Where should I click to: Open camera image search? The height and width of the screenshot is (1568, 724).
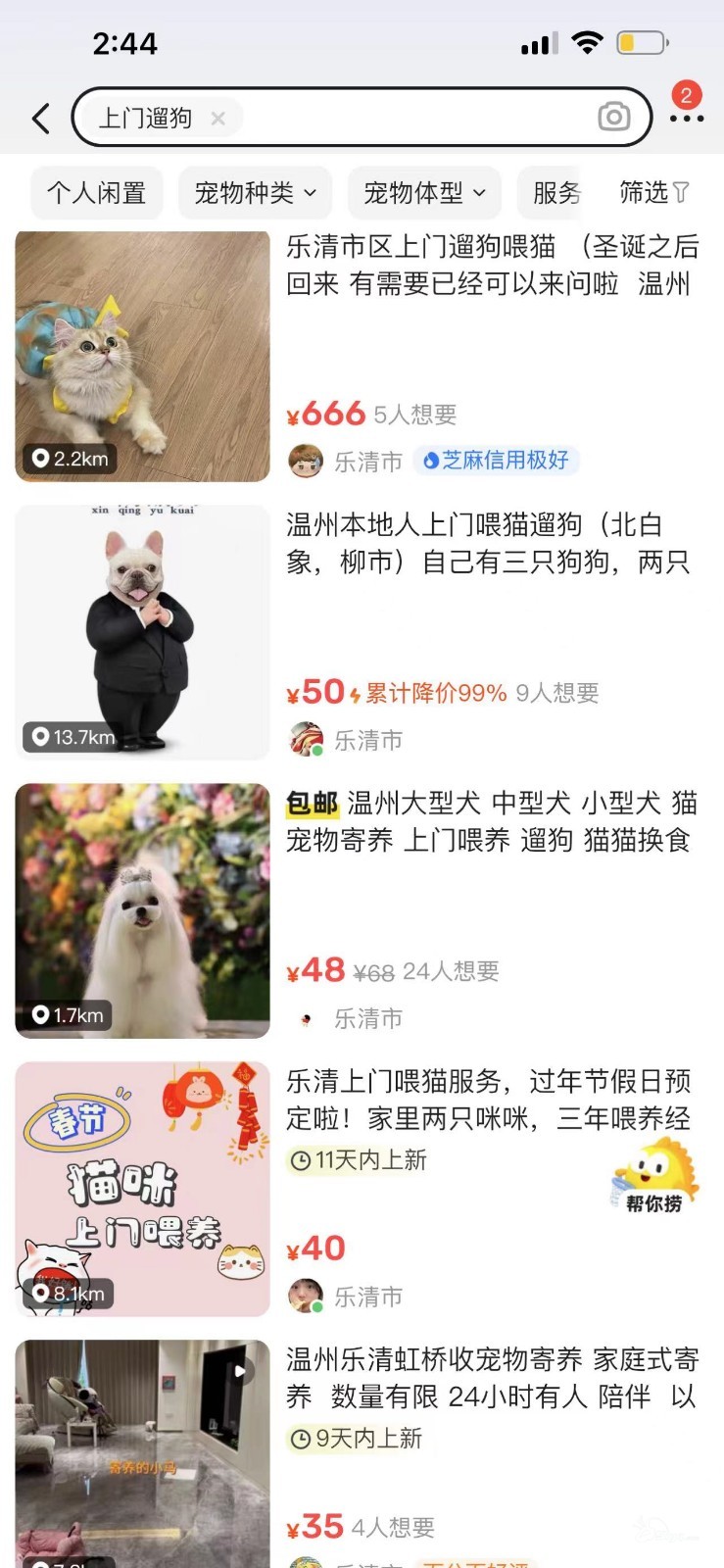point(614,118)
